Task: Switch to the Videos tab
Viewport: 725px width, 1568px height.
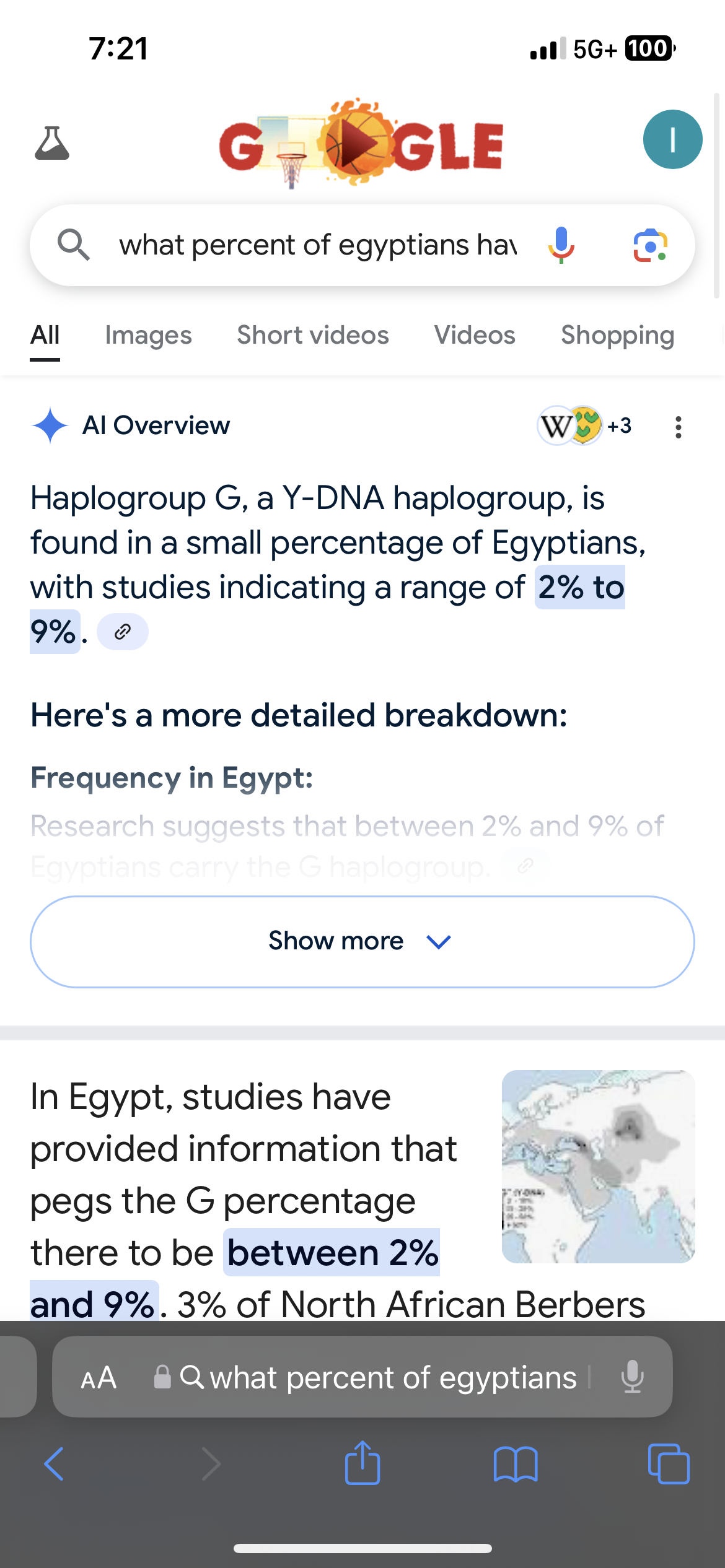Action: [x=475, y=336]
